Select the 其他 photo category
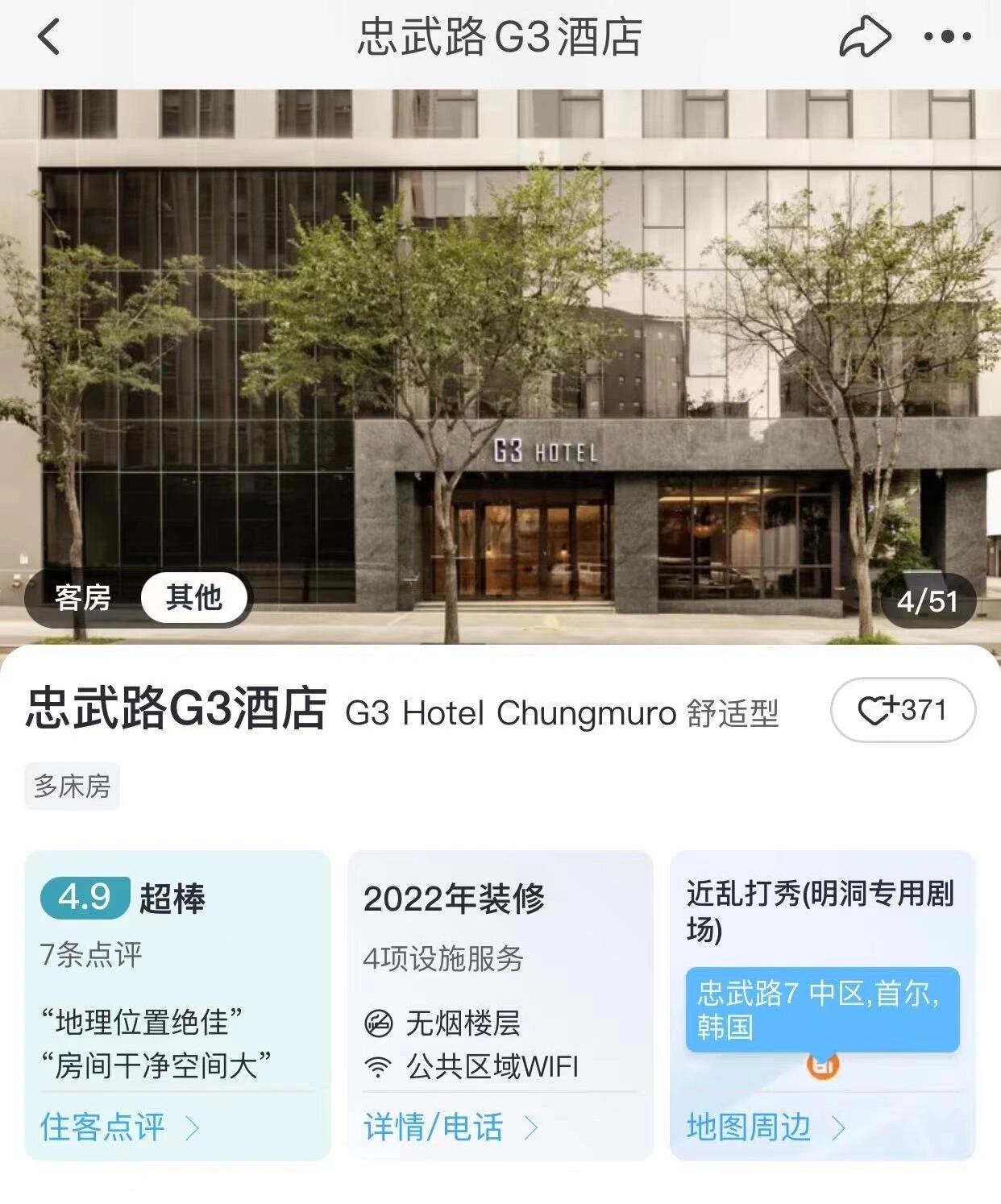The height and width of the screenshot is (1204, 1001). tap(193, 598)
